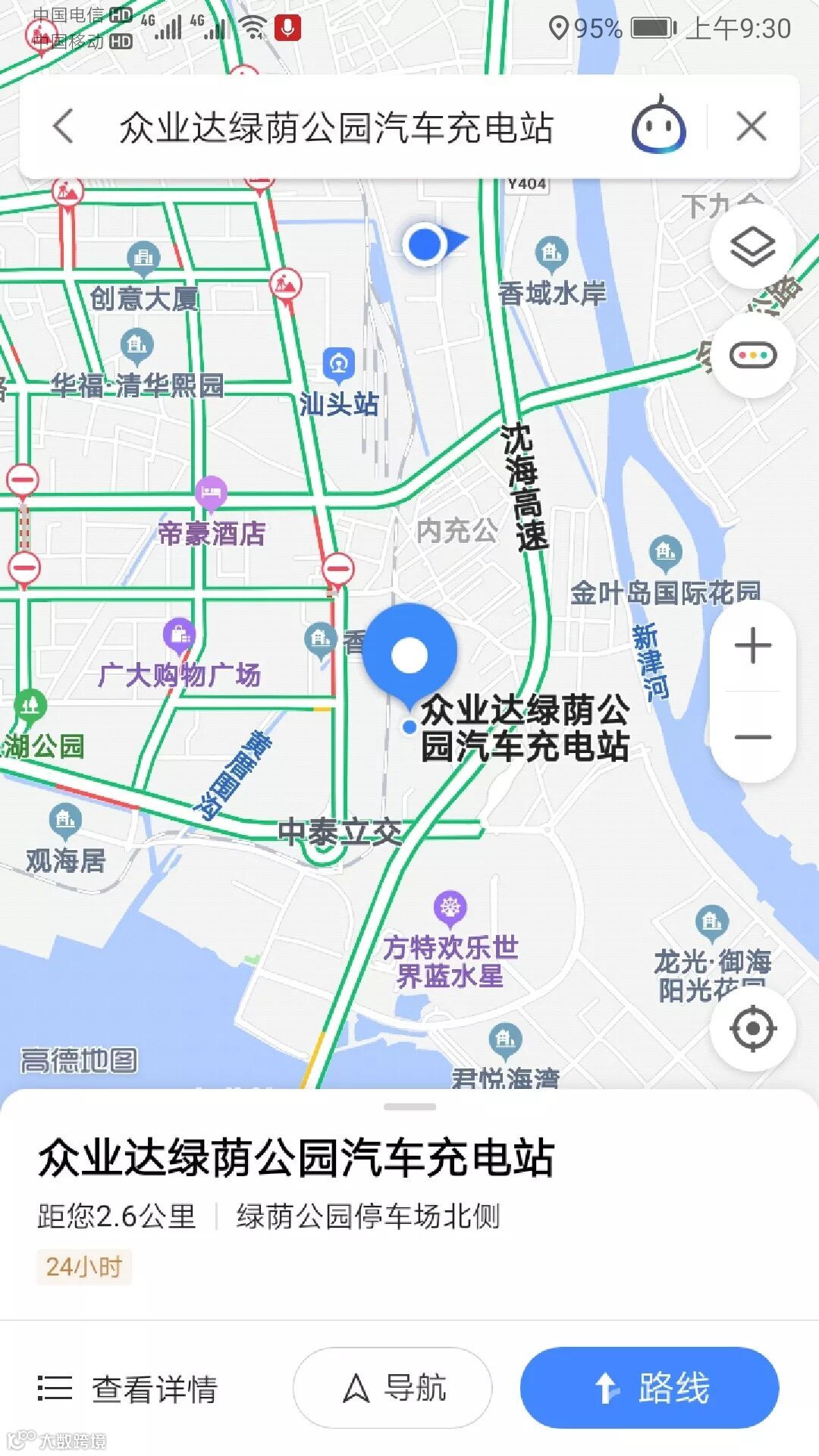Start navigation with 导航 button

pyautogui.click(x=393, y=1388)
